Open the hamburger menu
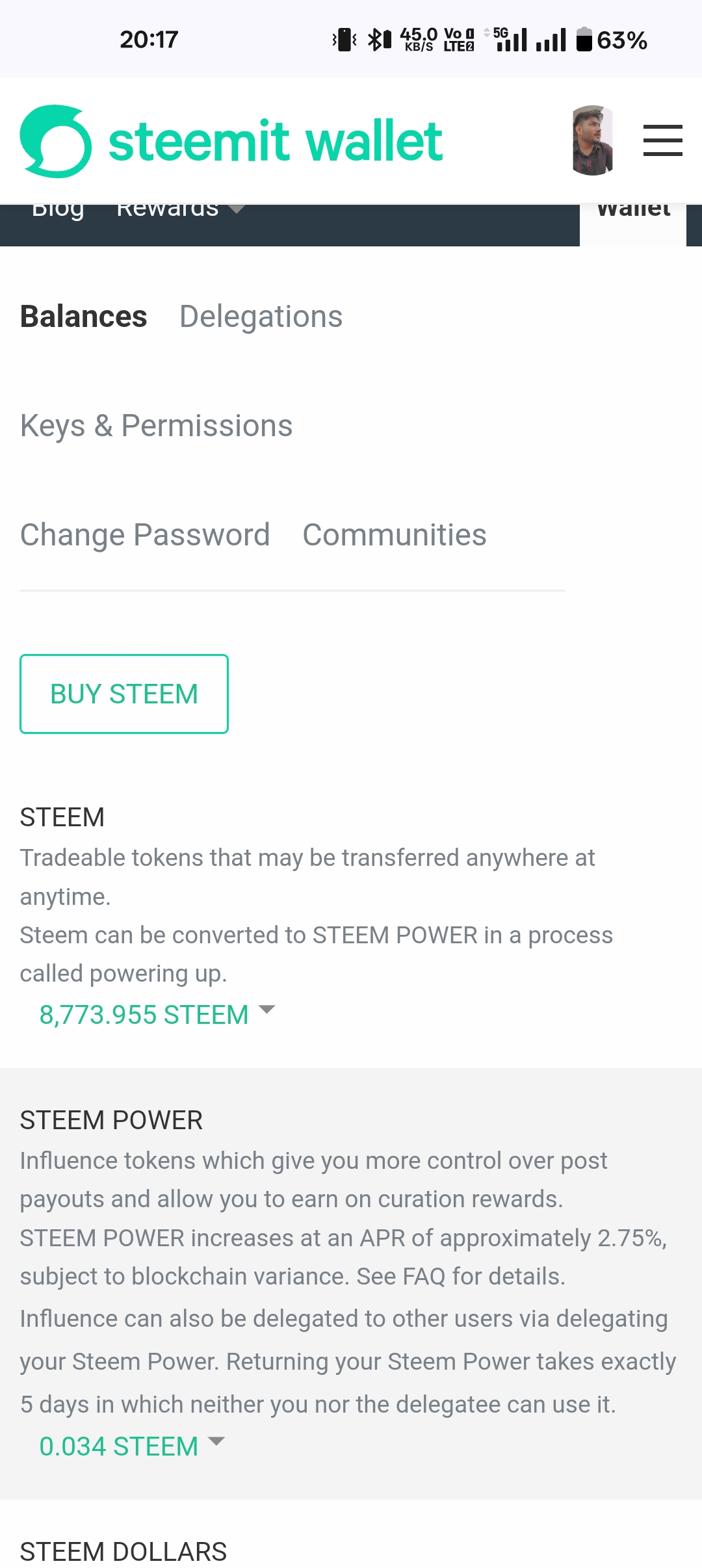 [x=662, y=140]
